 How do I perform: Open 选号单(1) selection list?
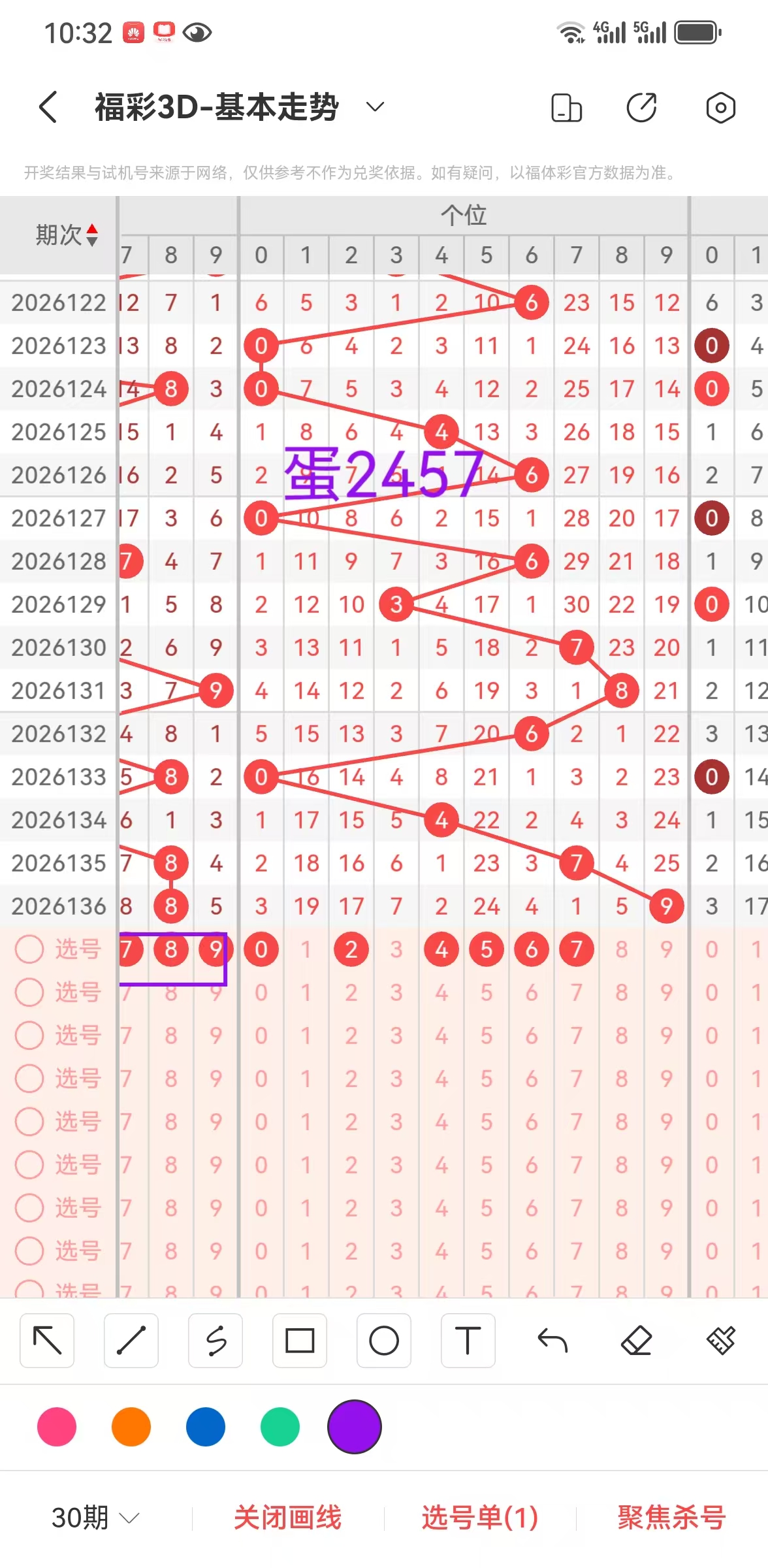click(x=480, y=1517)
